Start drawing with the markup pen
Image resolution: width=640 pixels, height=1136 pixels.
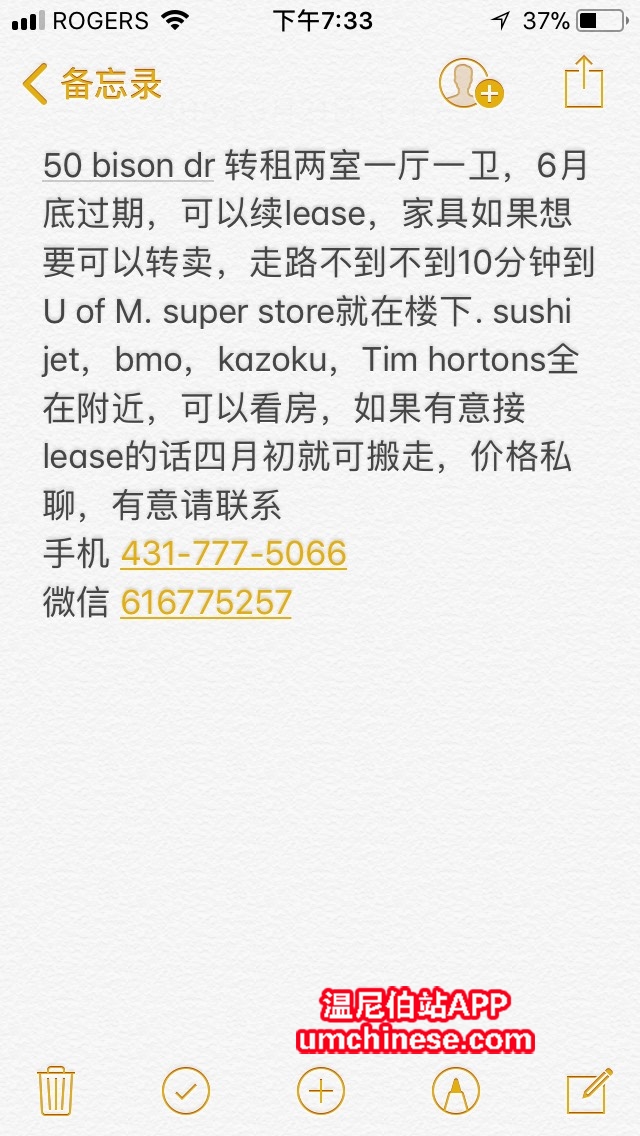point(455,1090)
